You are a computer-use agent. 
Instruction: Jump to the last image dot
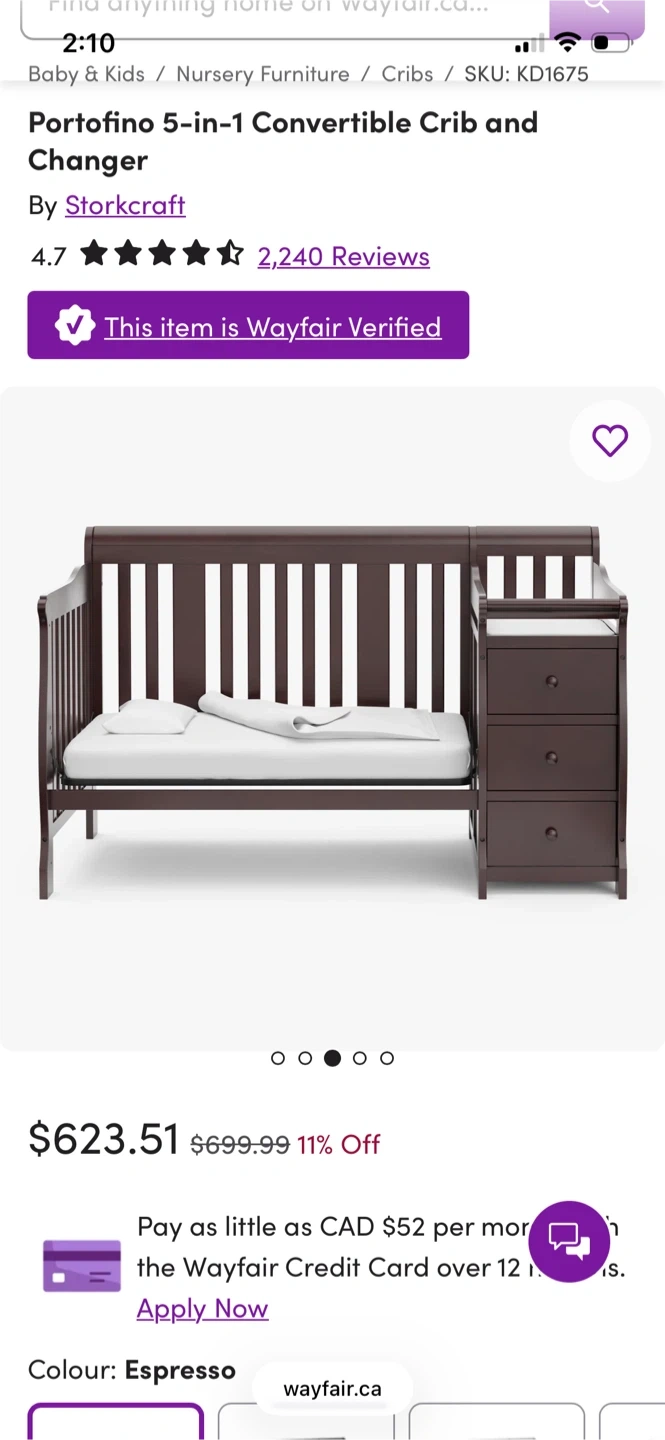(387, 1058)
